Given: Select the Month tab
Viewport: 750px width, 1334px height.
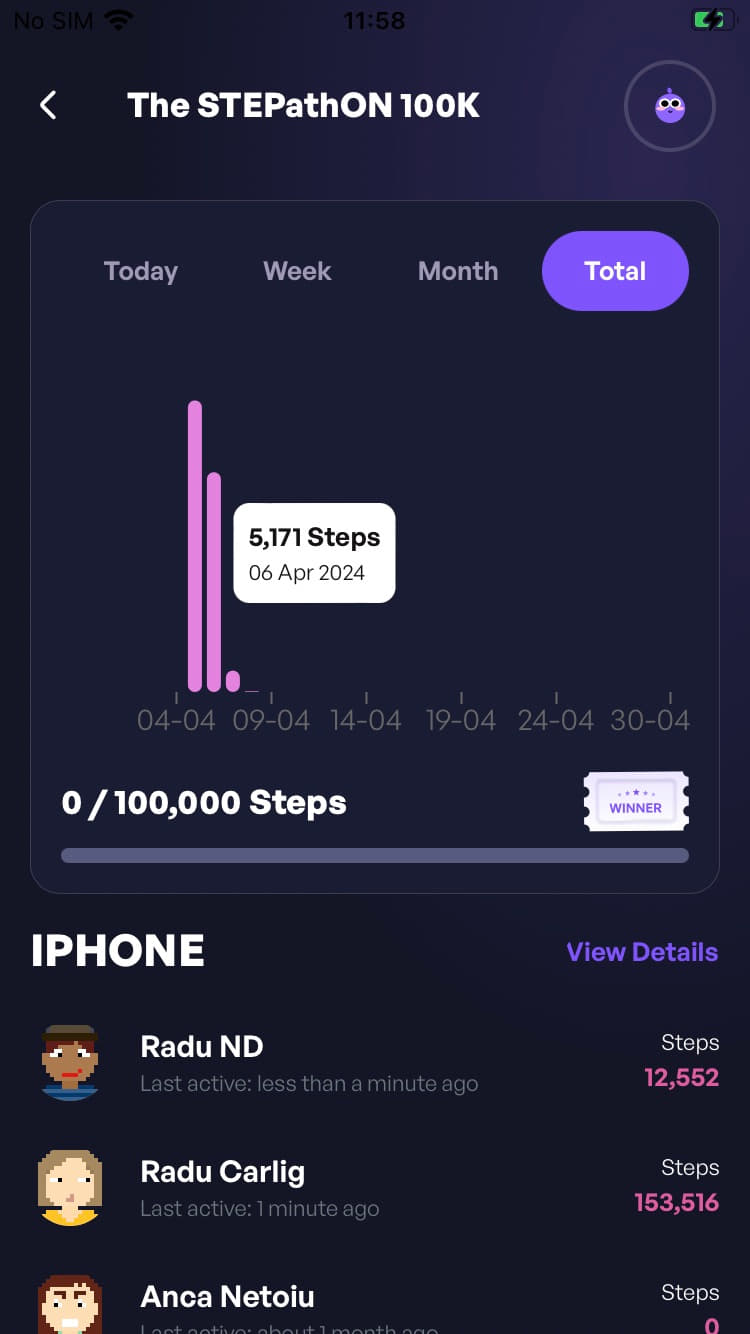Looking at the screenshot, I should pyautogui.click(x=458, y=271).
